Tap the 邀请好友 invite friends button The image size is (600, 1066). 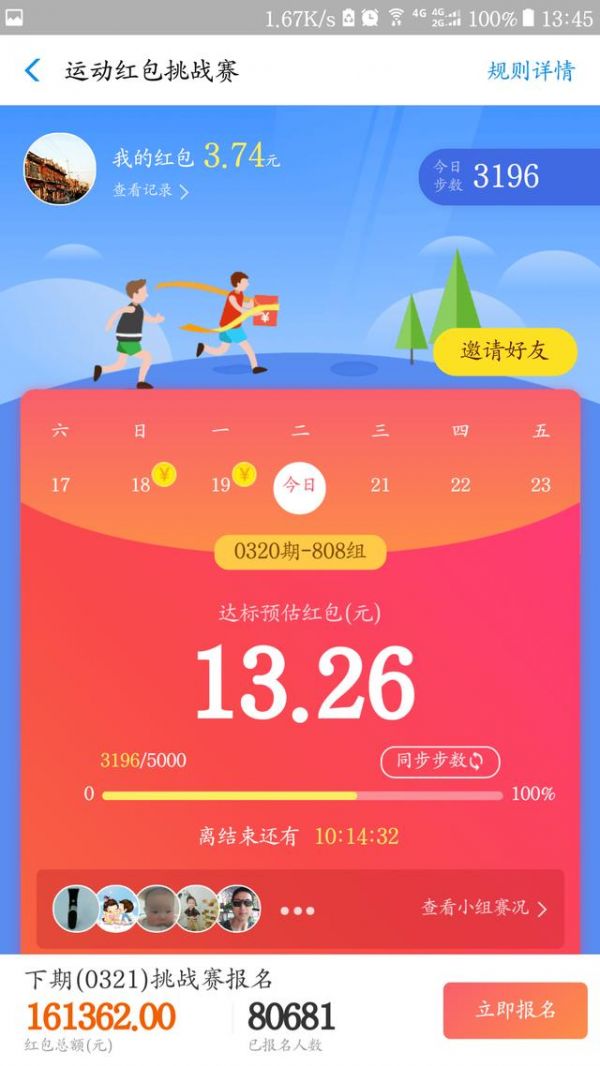[505, 351]
